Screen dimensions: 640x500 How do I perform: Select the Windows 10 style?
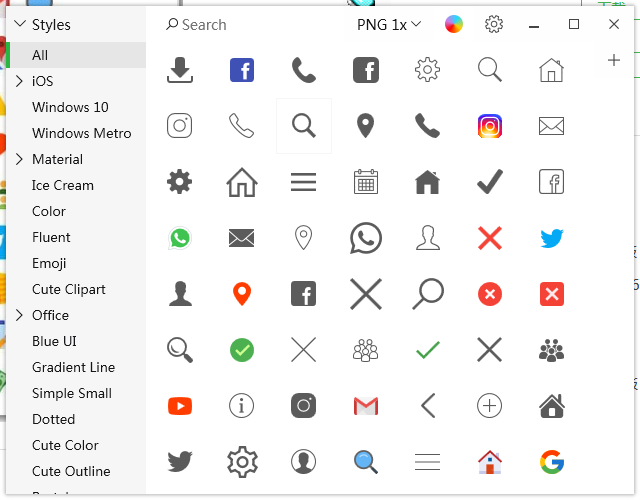[70, 107]
